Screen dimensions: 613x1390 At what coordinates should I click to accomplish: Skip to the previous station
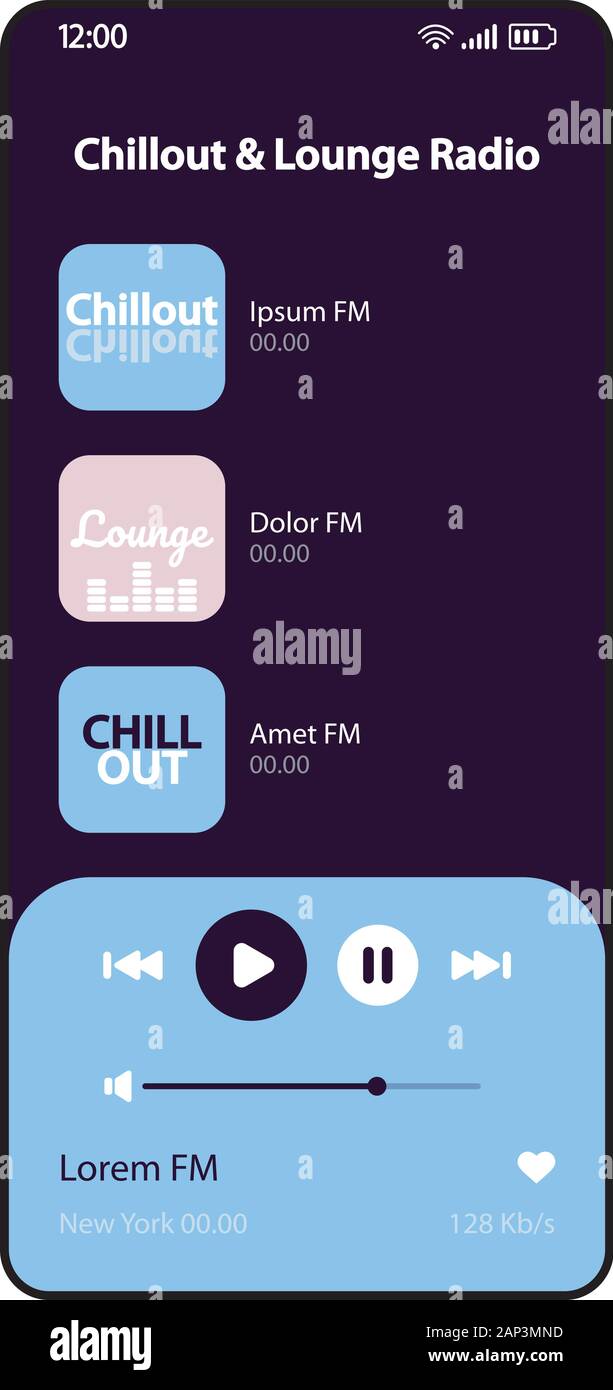point(133,965)
